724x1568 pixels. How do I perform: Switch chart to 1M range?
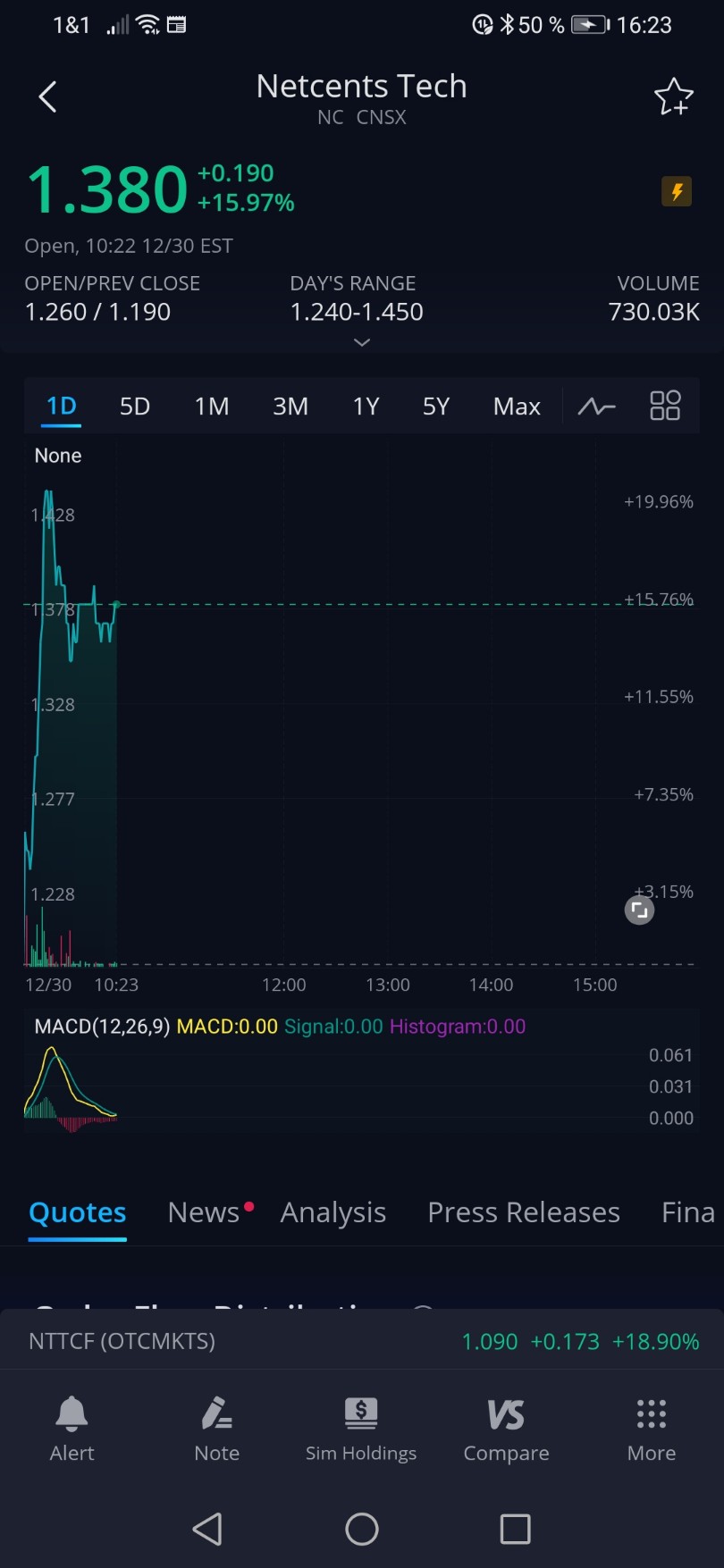pos(212,407)
